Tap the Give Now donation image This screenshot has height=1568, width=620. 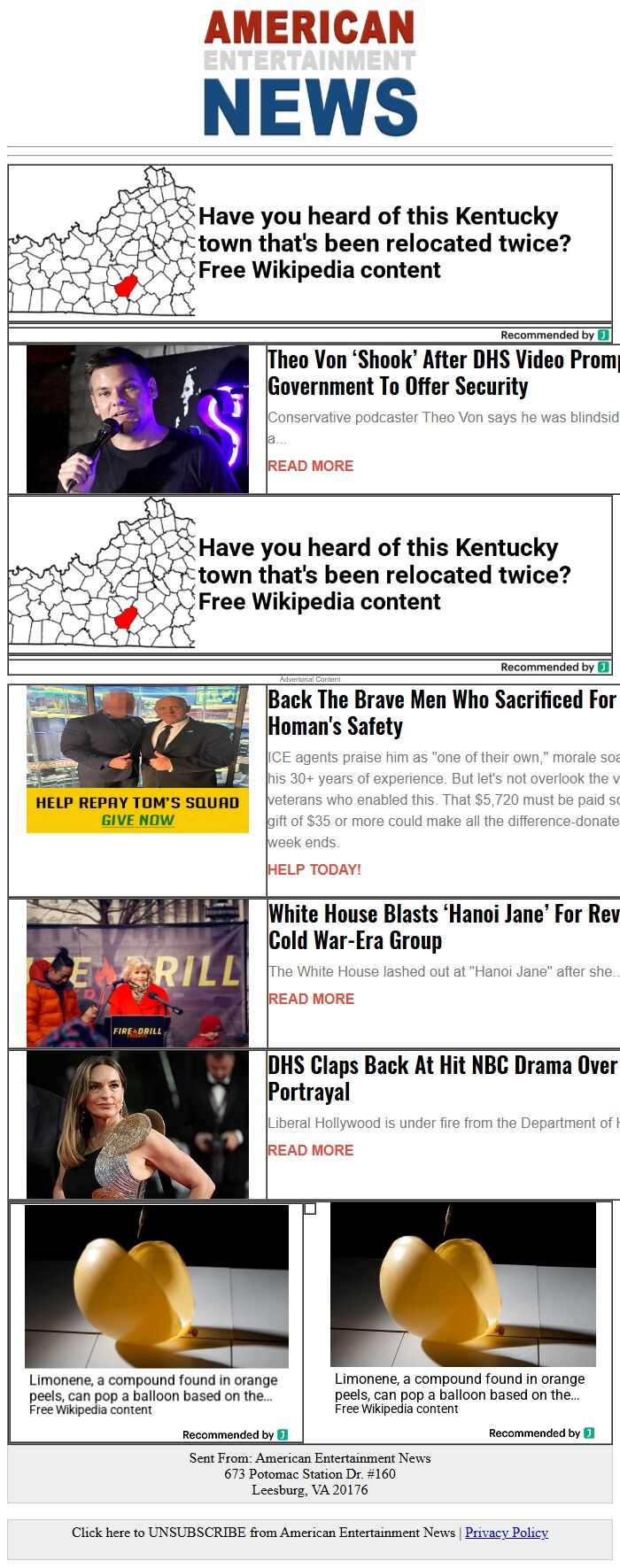coord(137,759)
